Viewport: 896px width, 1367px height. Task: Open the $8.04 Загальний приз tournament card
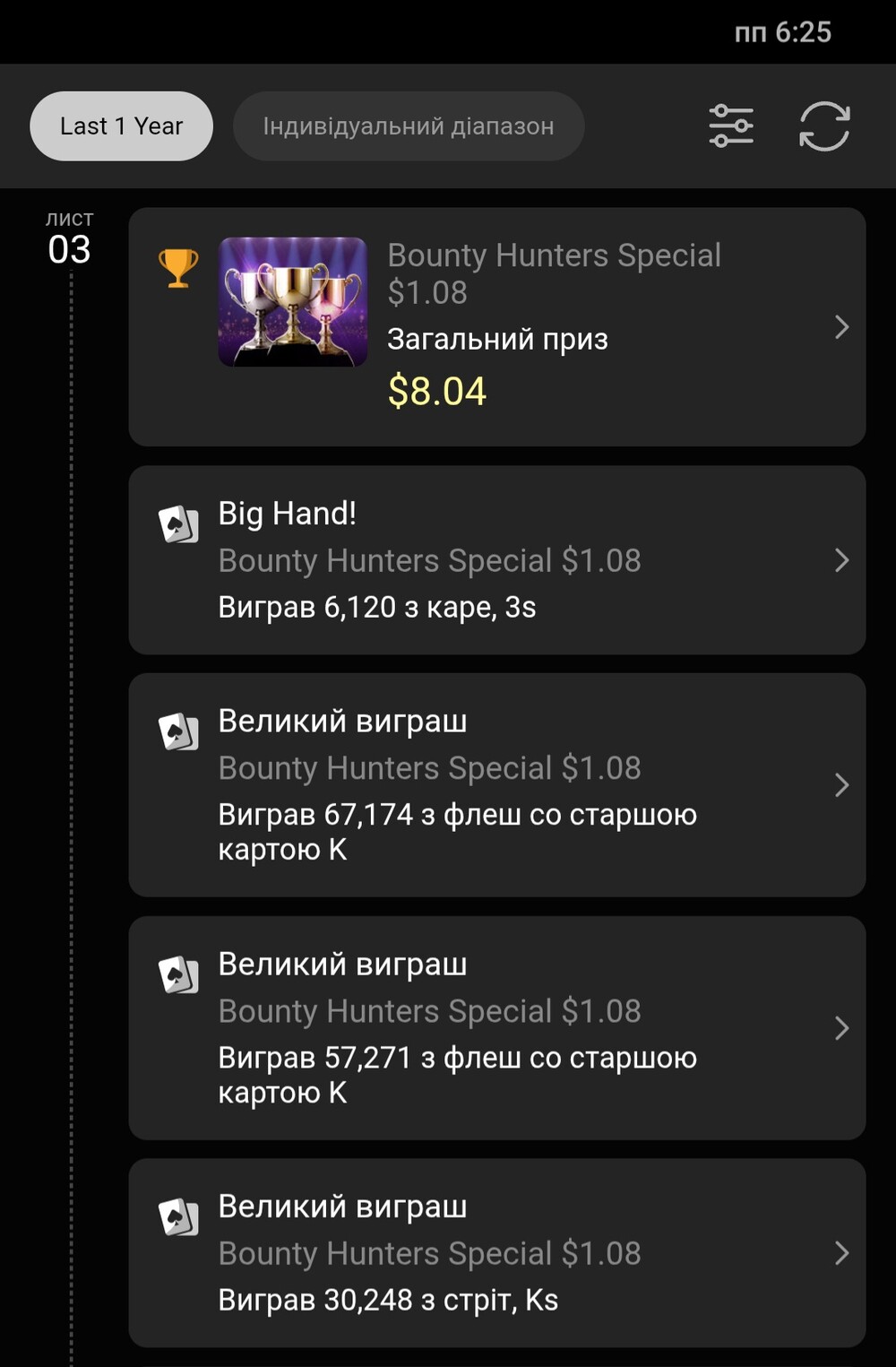(497, 327)
